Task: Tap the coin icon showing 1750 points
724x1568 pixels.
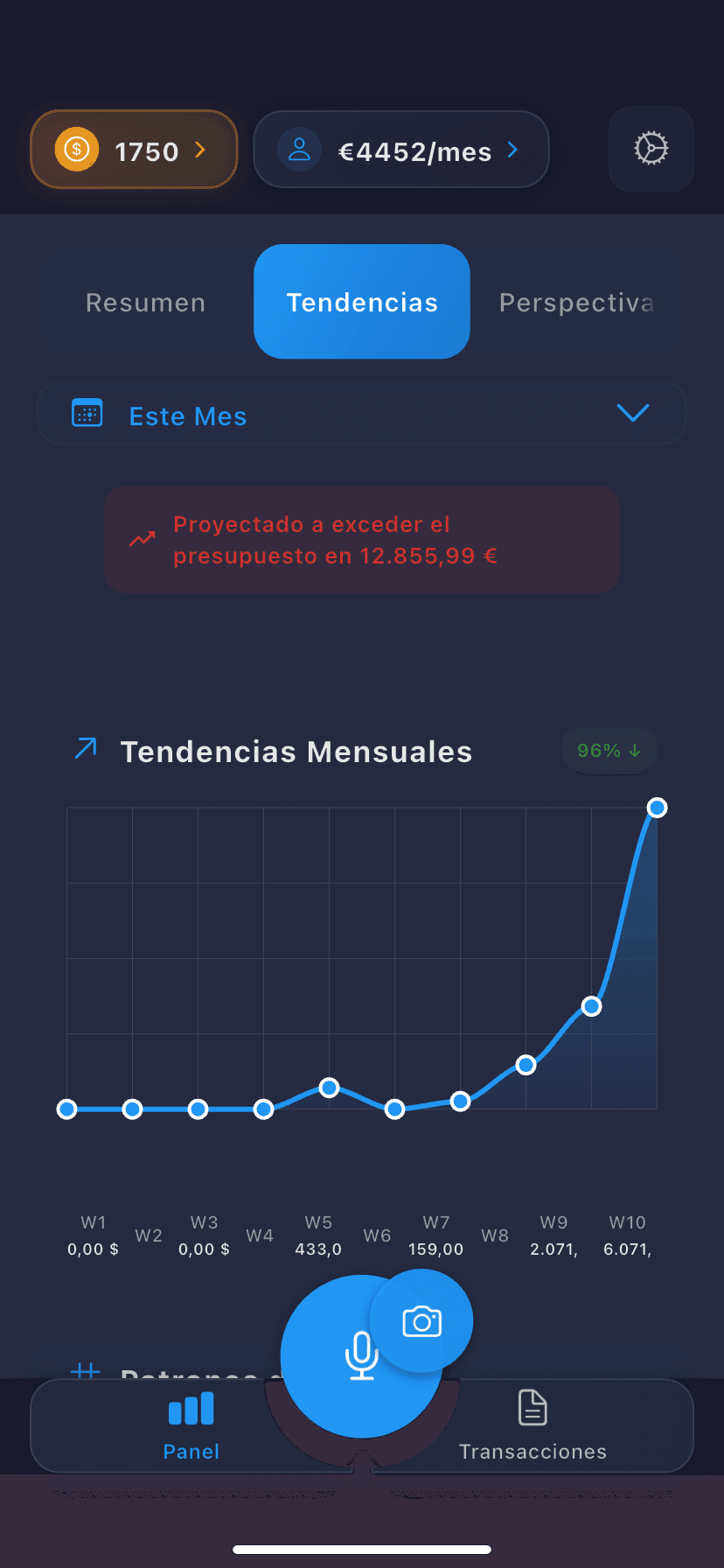Action: click(x=75, y=149)
